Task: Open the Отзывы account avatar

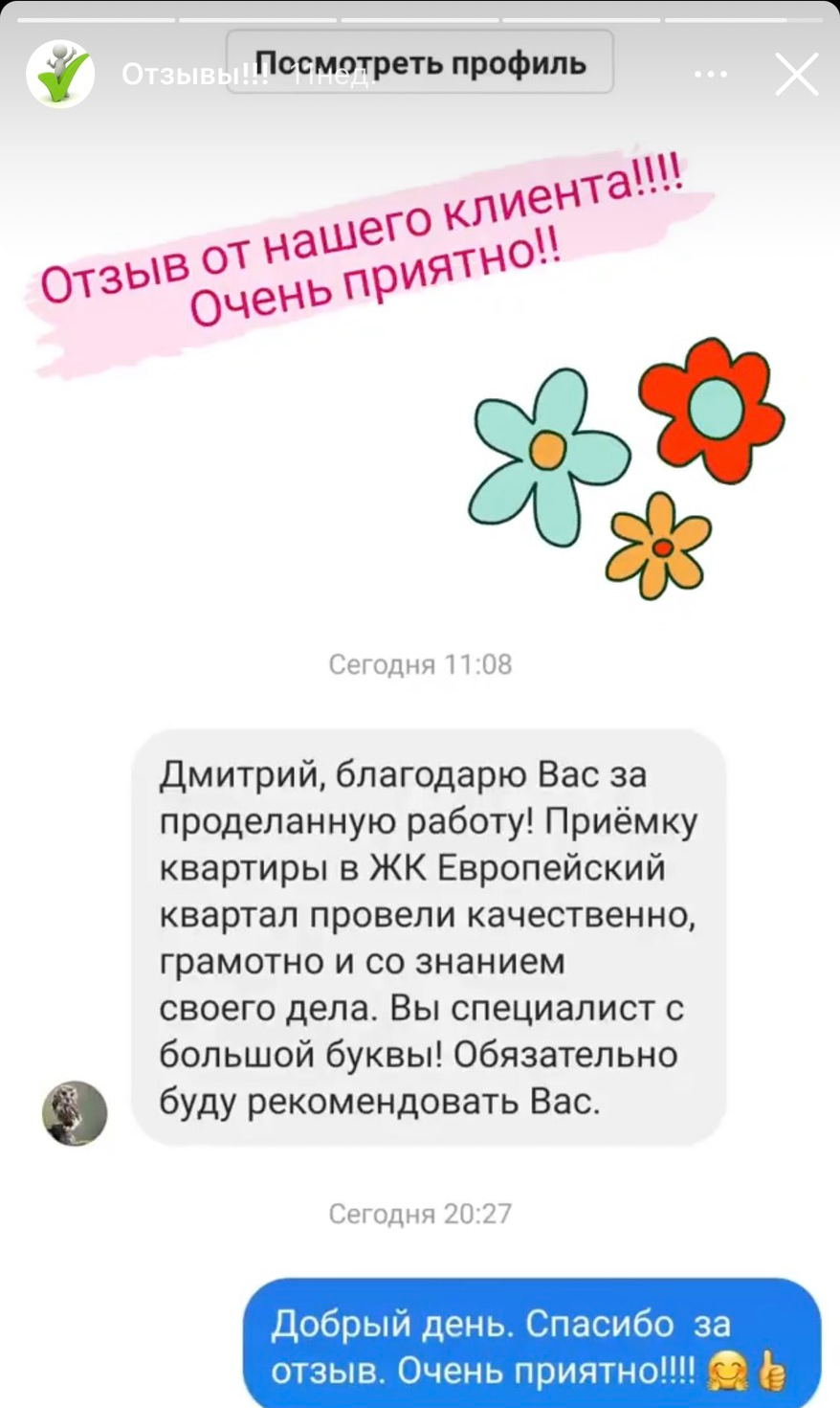Action: point(60,74)
